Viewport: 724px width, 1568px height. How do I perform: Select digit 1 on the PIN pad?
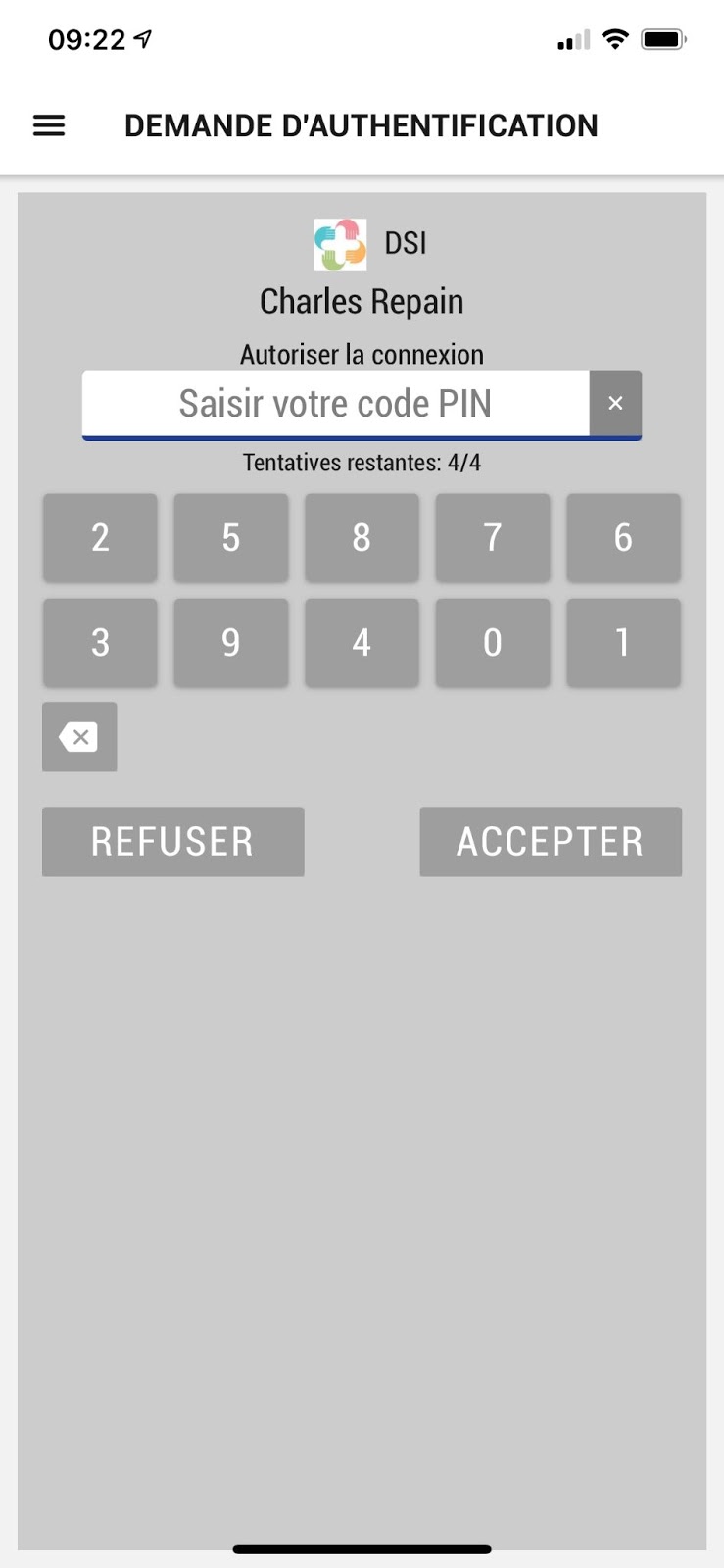pos(623,643)
